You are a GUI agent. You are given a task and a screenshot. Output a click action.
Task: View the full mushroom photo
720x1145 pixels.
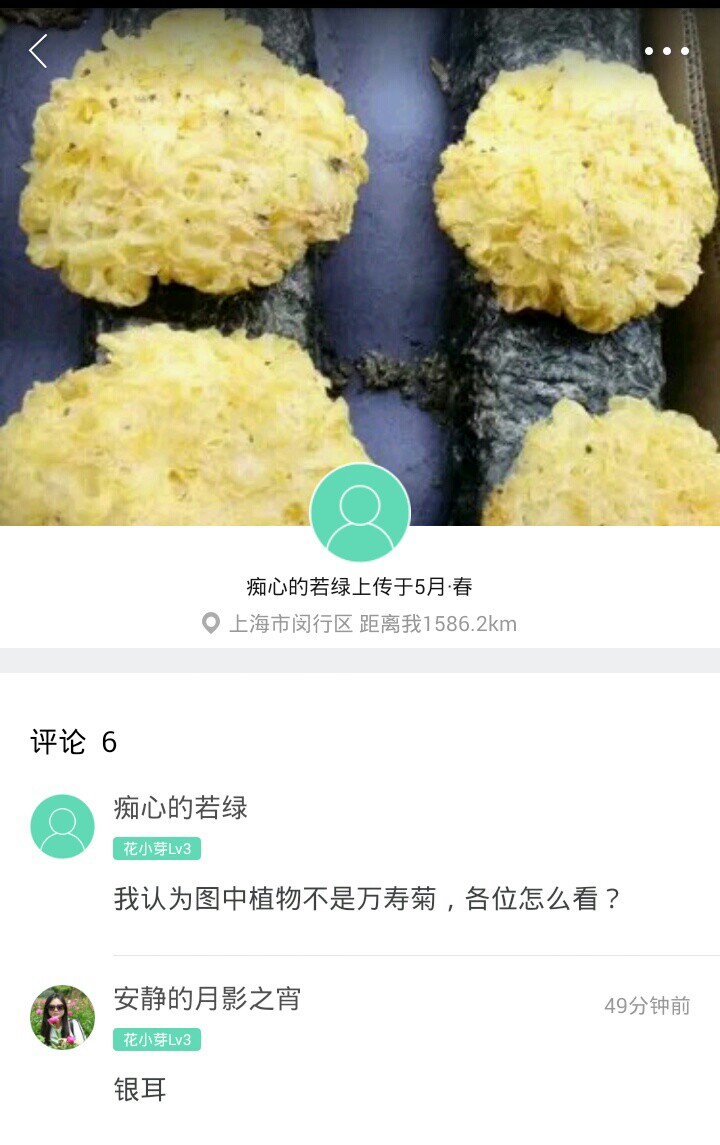pos(360,250)
